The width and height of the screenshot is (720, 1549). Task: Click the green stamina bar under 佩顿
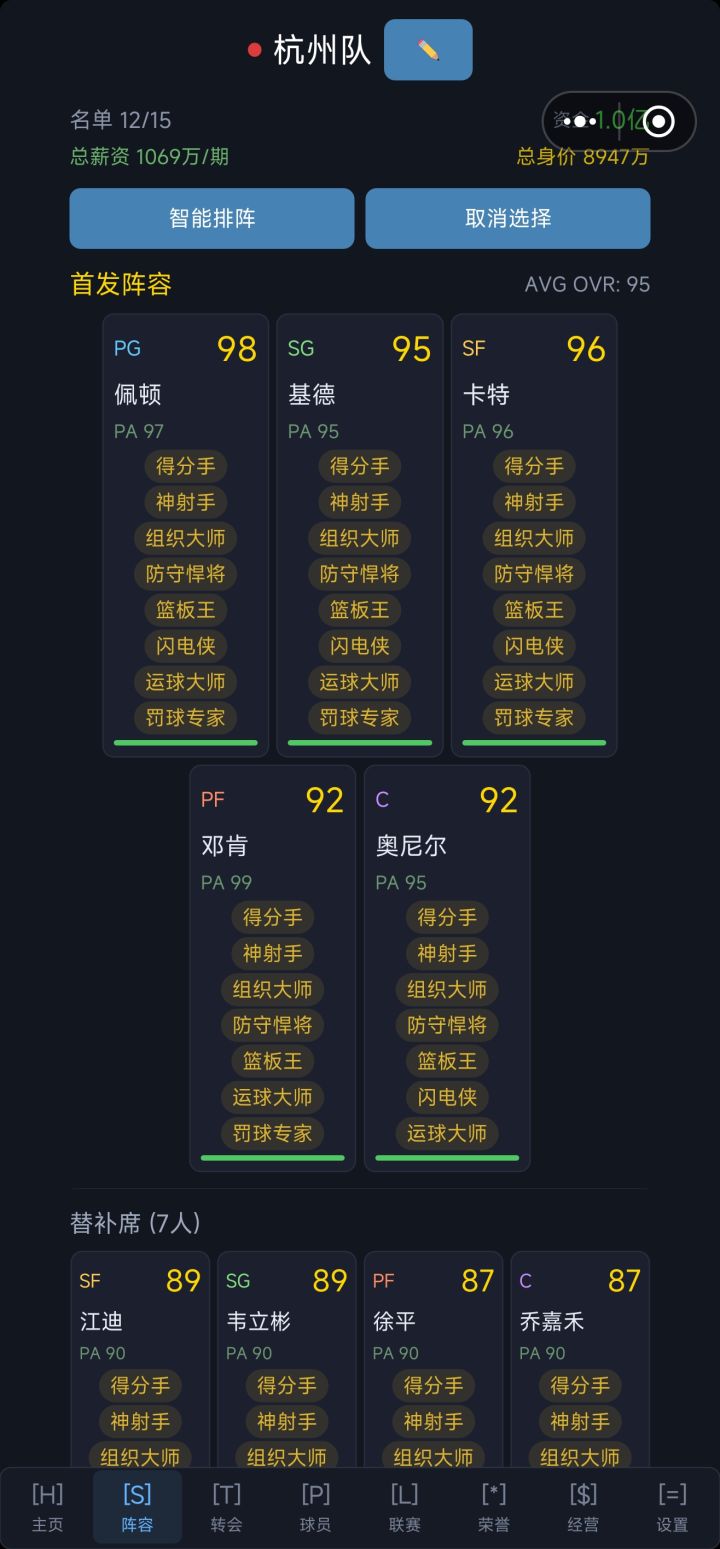tap(186, 743)
